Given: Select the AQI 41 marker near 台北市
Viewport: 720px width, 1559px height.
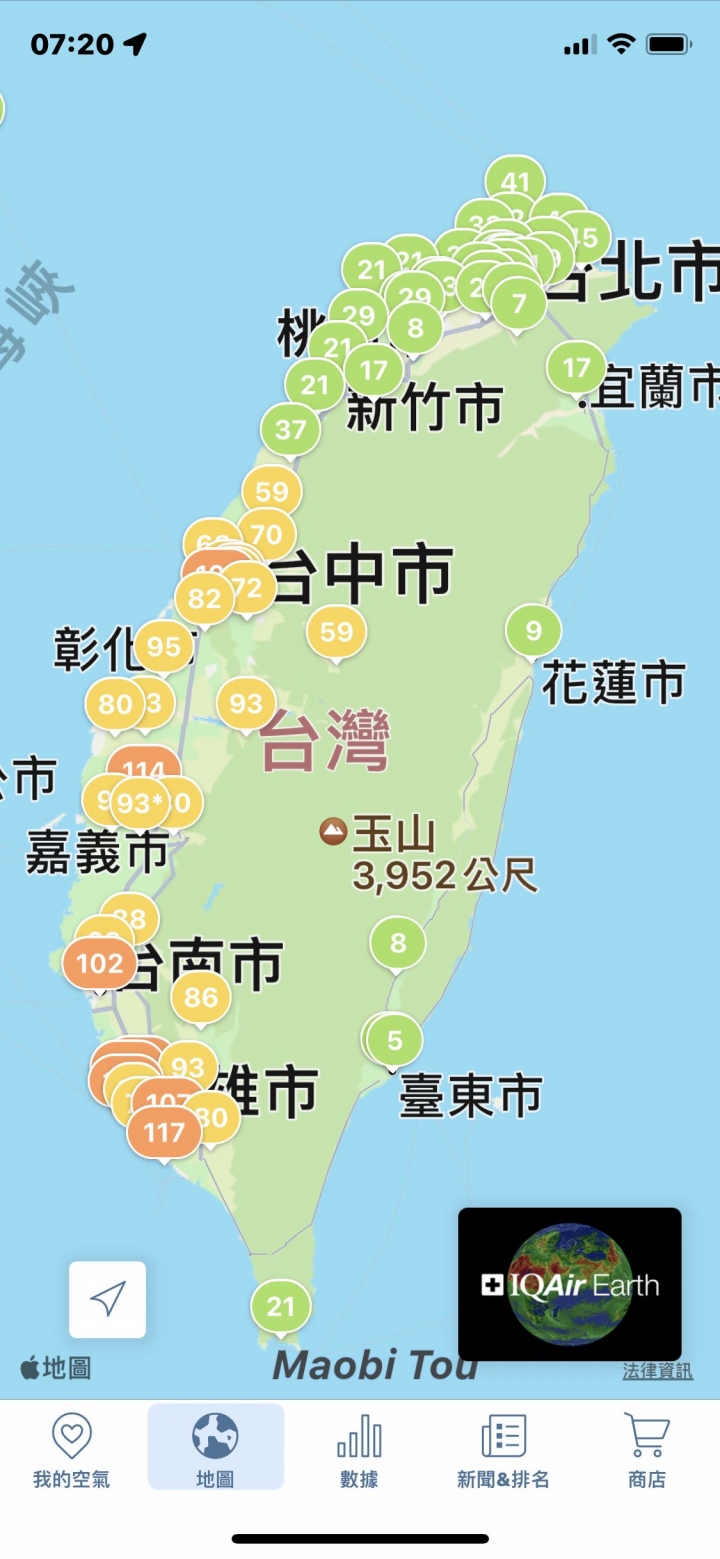Looking at the screenshot, I should pyautogui.click(x=515, y=182).
